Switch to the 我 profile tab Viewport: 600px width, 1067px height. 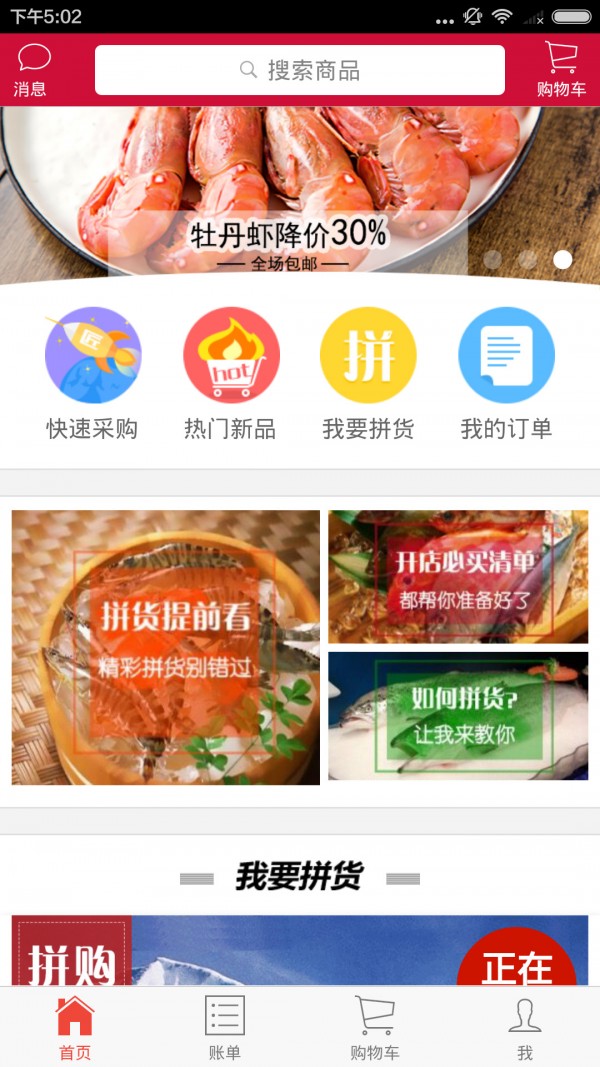point(525,1027)
